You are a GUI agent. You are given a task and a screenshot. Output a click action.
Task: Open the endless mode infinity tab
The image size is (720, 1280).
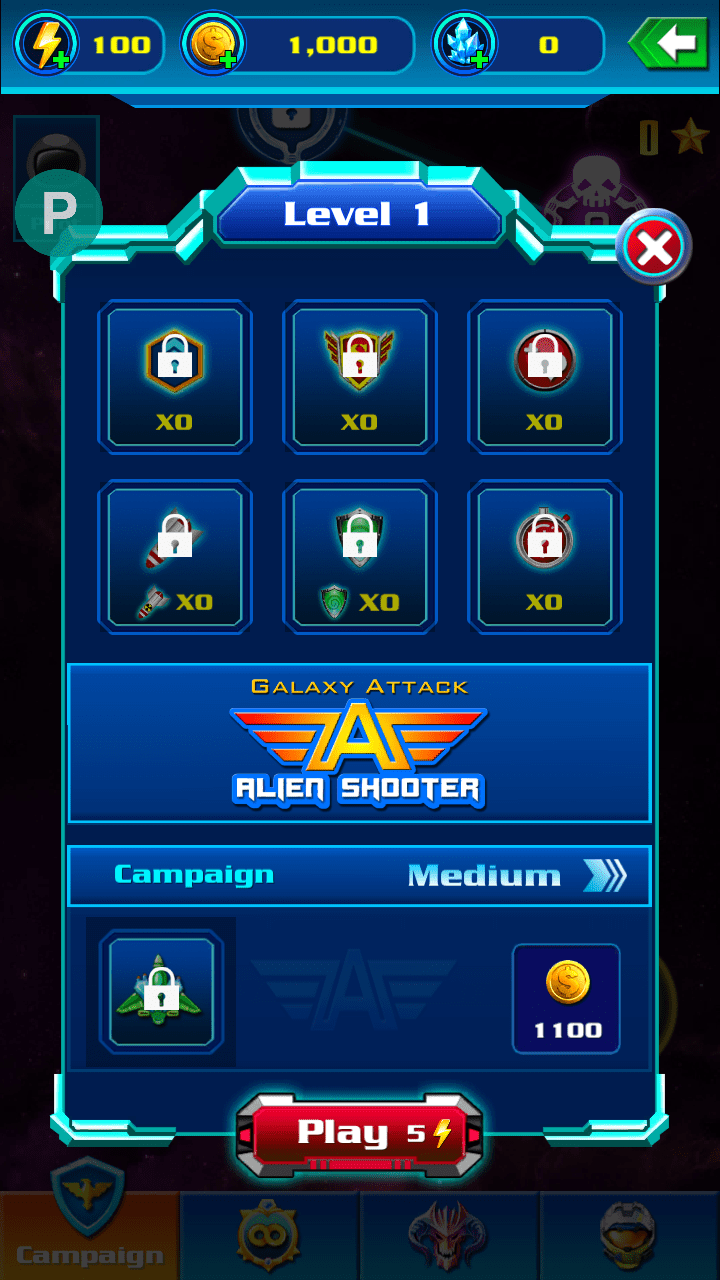269,1235
